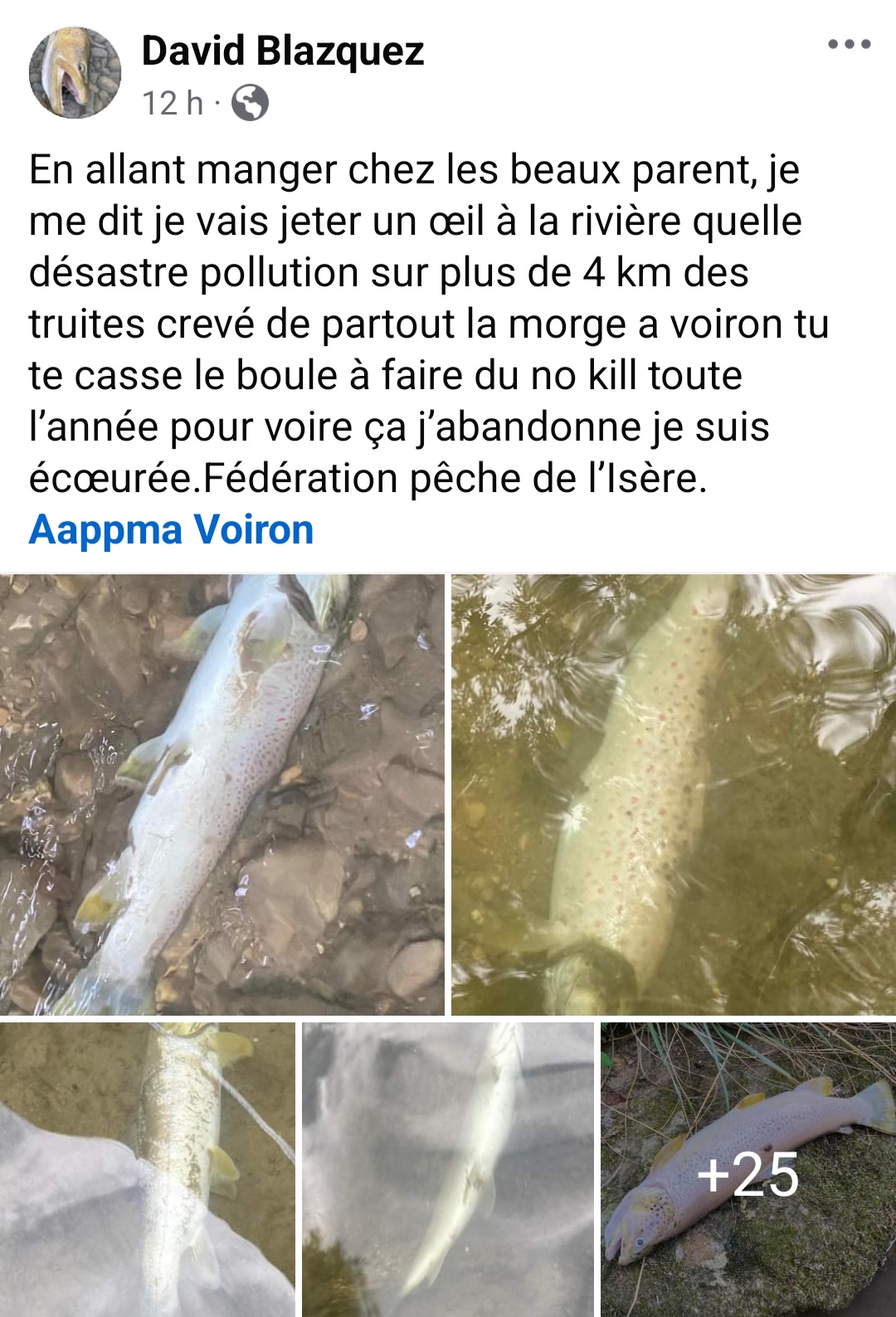View the +25 additional photos
This screenshot has width=896, height=1317.
(x=747, y=1169)
